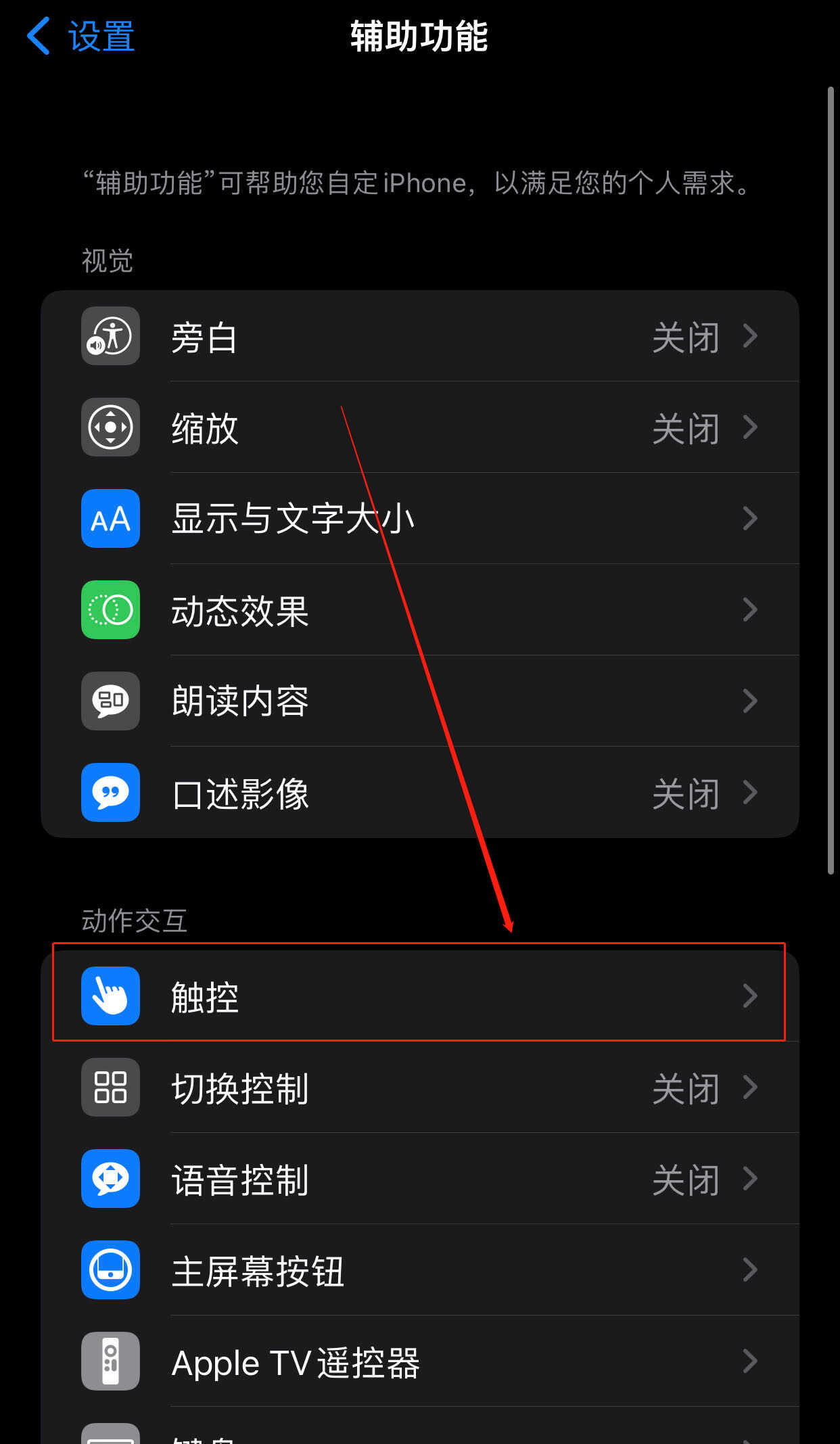
Task: Open Apple TV遥控器 settings
Action: tap(419, 1361)
